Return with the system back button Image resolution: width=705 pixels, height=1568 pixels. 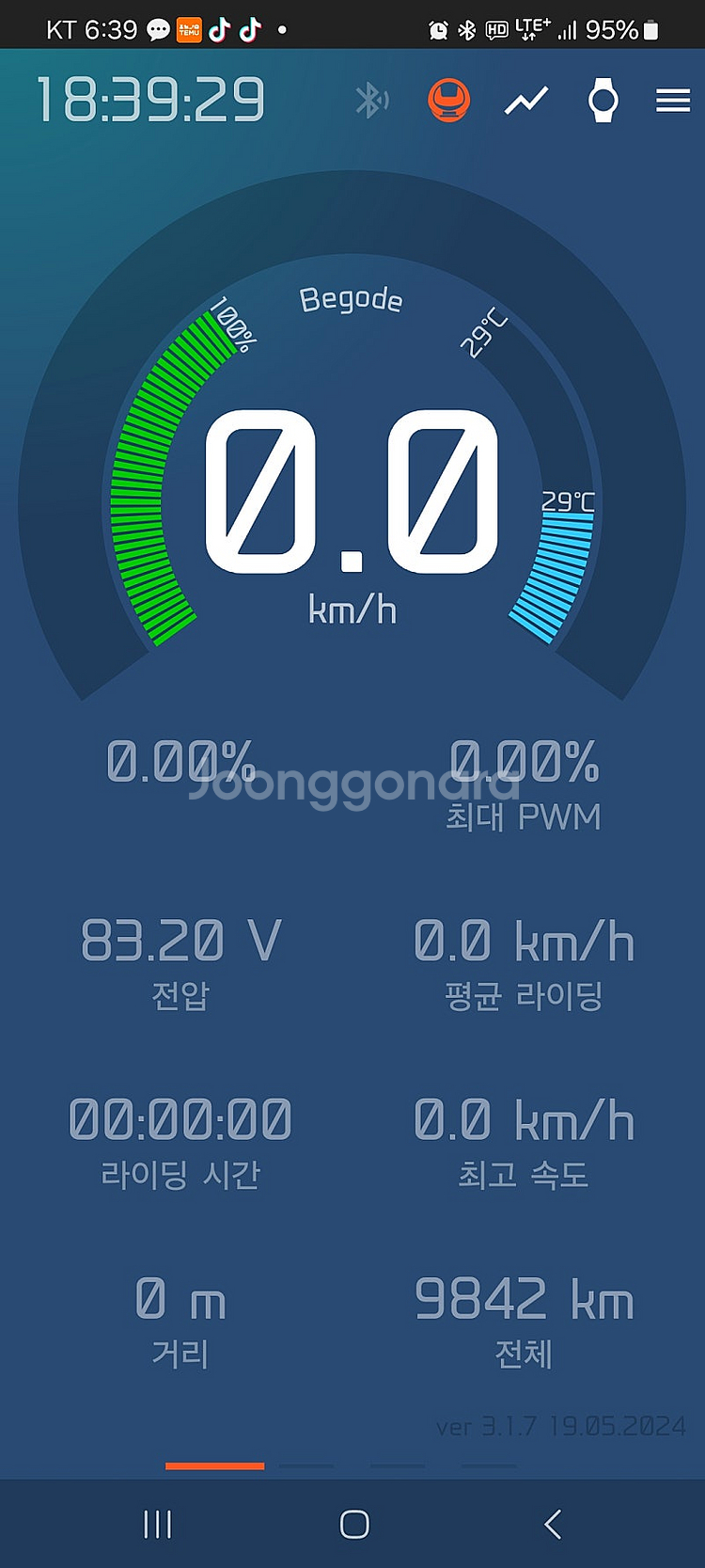click(x=553, y=1524)
